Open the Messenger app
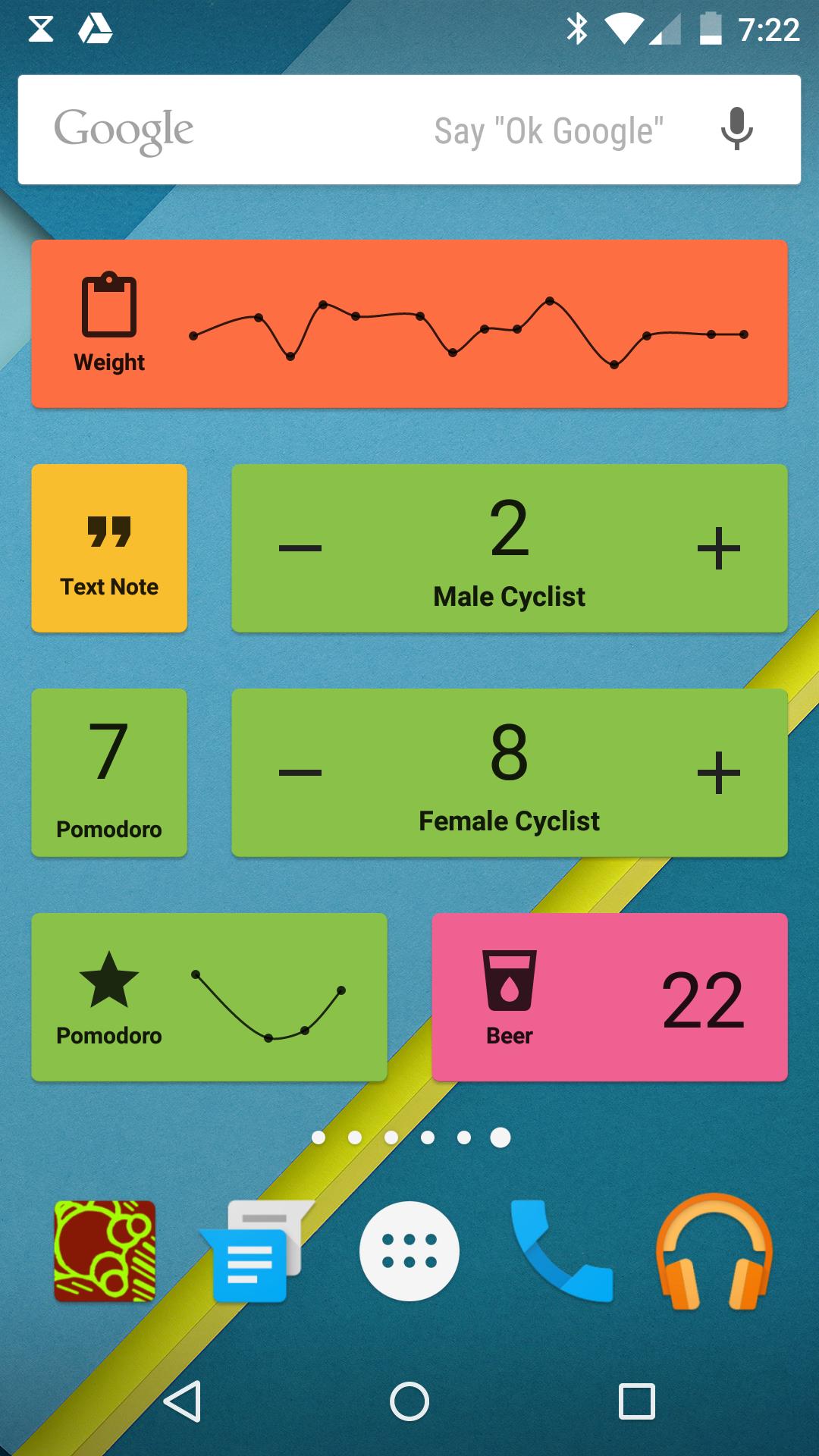The image size is (819, 1456). pos(254,1251)
